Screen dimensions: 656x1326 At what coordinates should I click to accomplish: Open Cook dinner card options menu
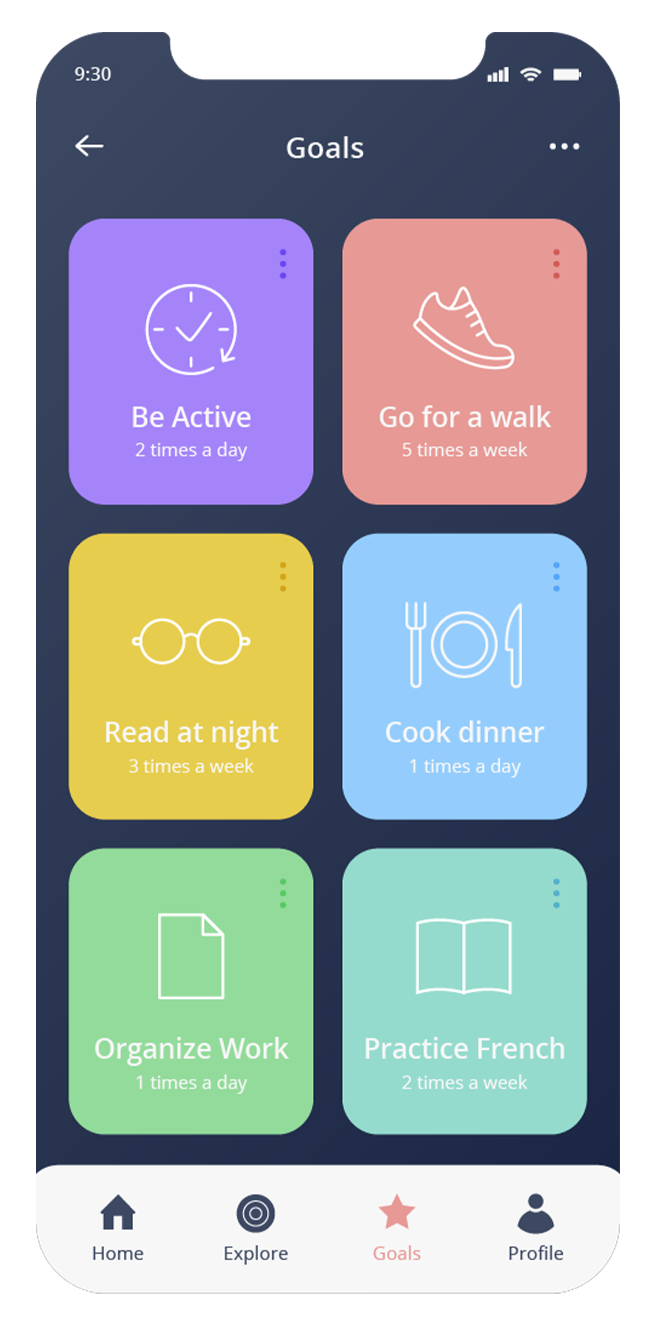tap(556, 577)
